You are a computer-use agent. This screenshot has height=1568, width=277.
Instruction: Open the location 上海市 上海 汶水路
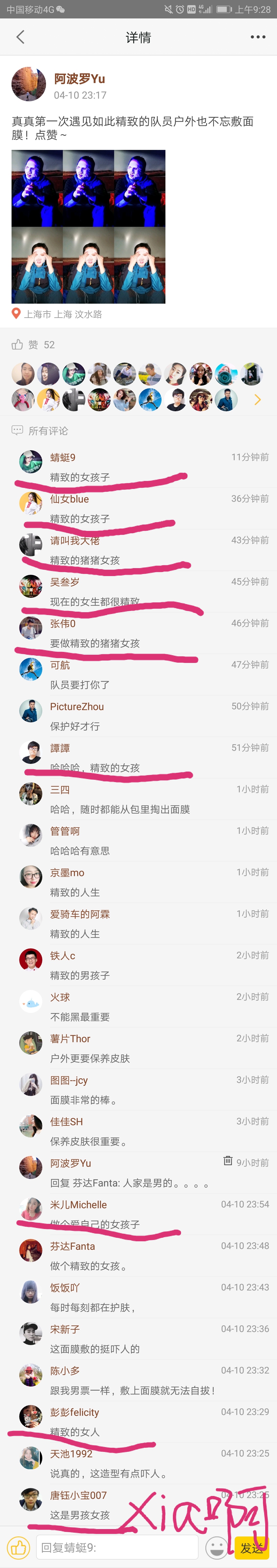(x=63, y=314)
